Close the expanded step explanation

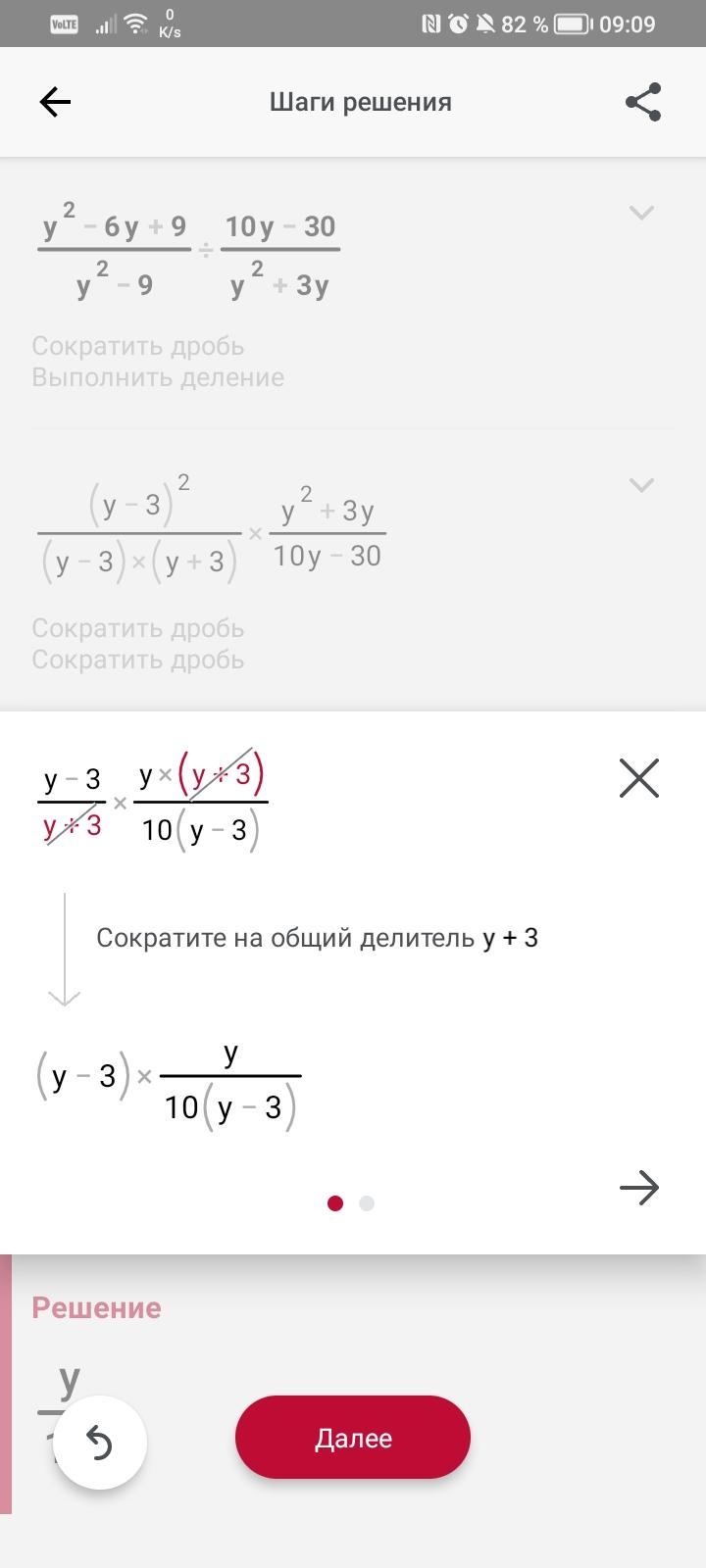(639, 778)
